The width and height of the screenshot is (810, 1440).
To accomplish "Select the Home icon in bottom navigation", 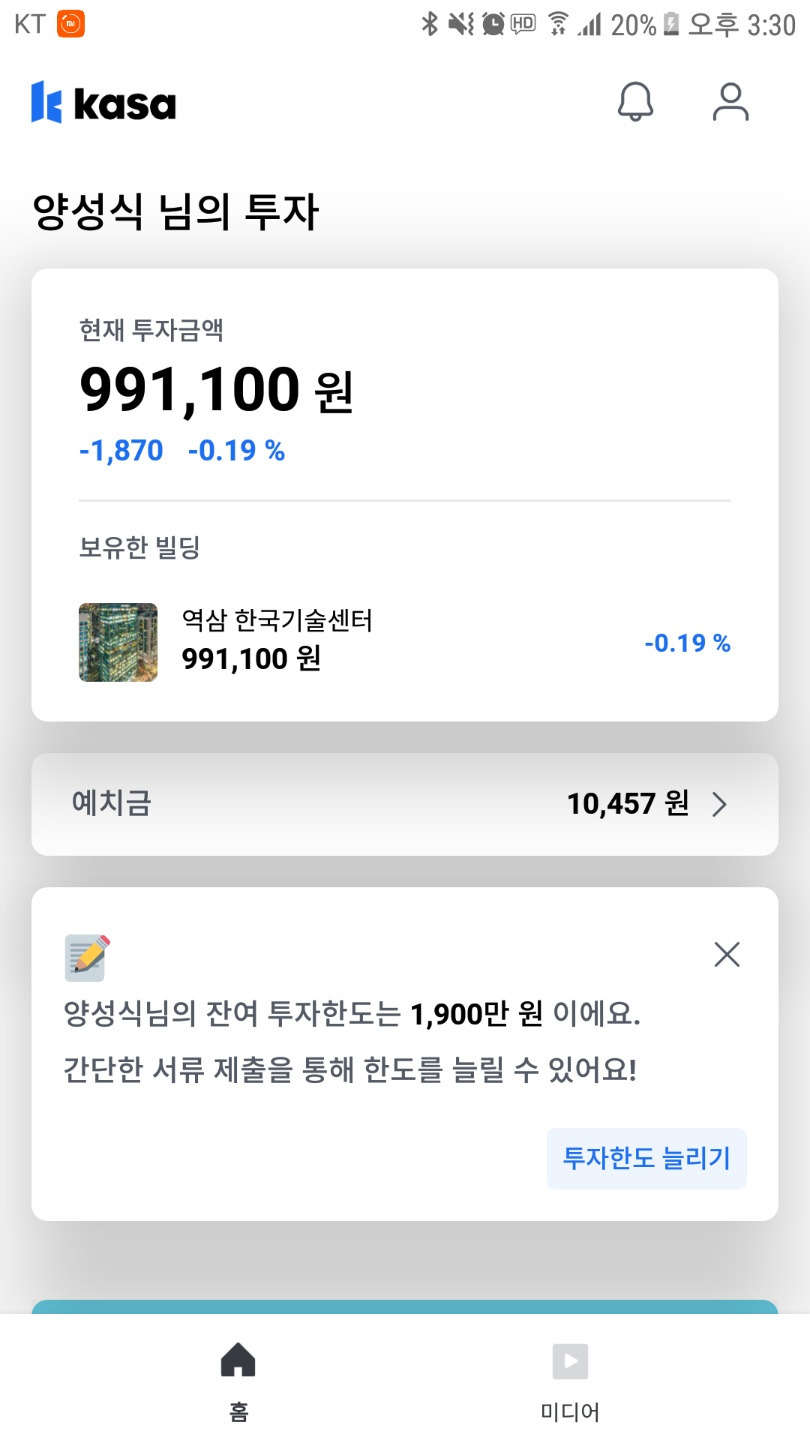I will coord(237,1360).
